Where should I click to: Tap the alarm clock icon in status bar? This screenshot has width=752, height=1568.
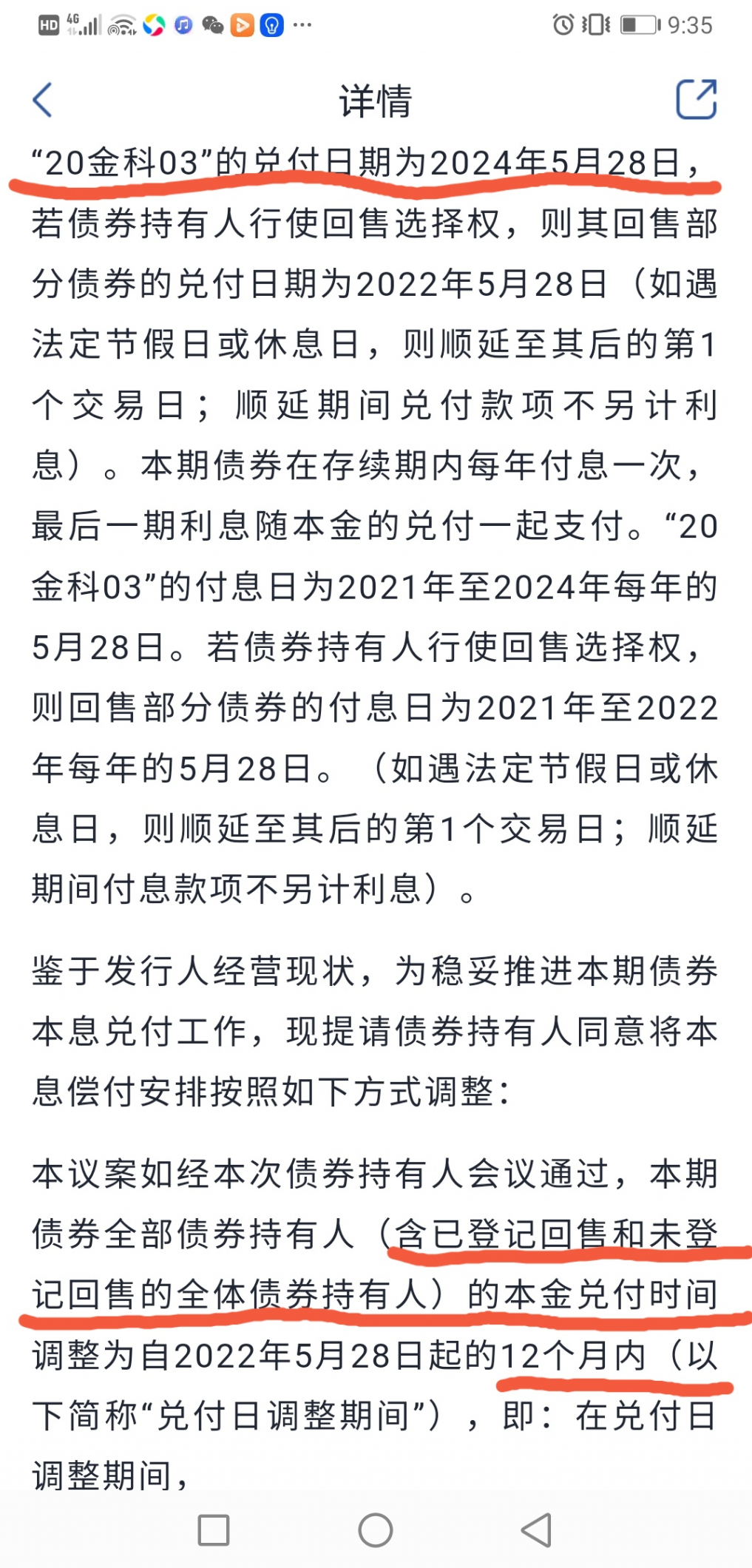[x=562, y=23]
